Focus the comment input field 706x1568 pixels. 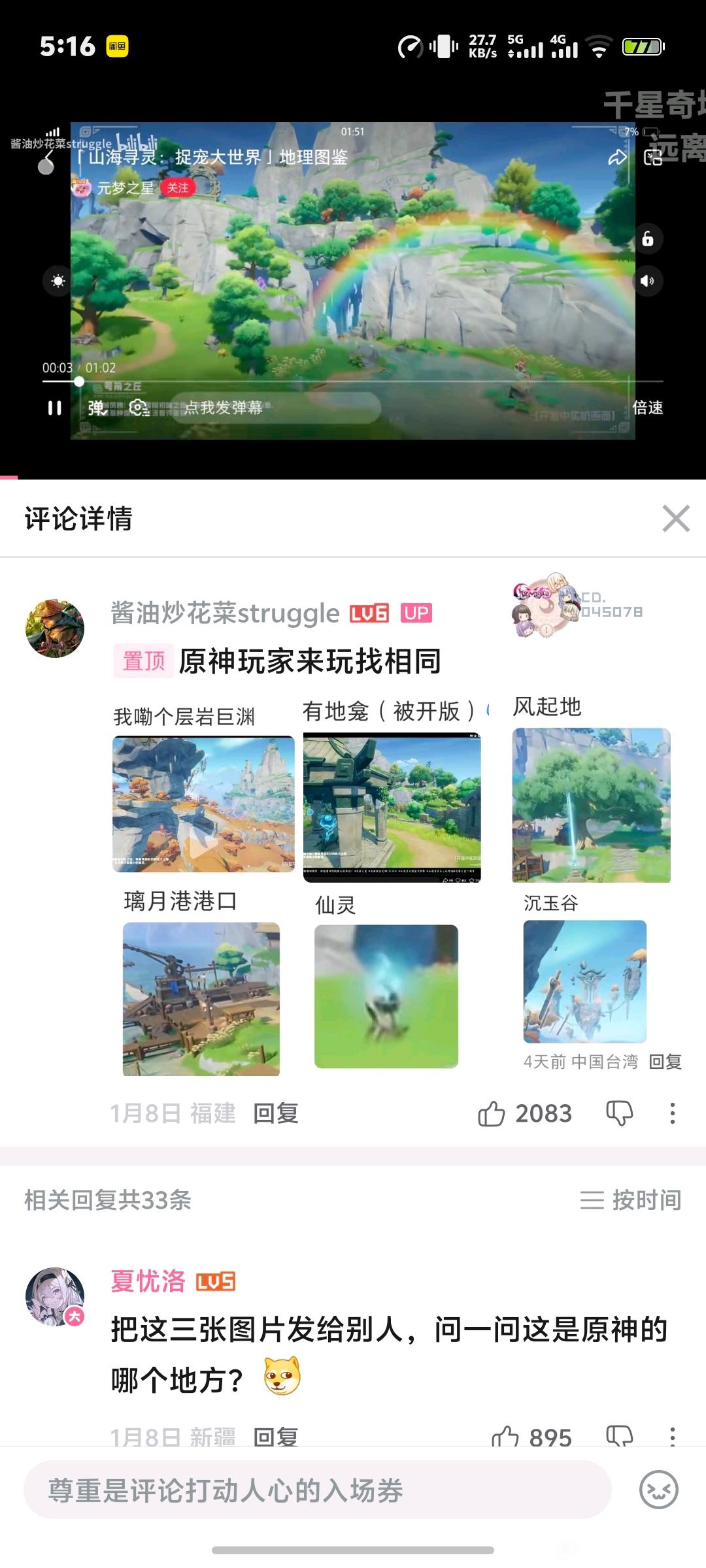[317, 1490]
